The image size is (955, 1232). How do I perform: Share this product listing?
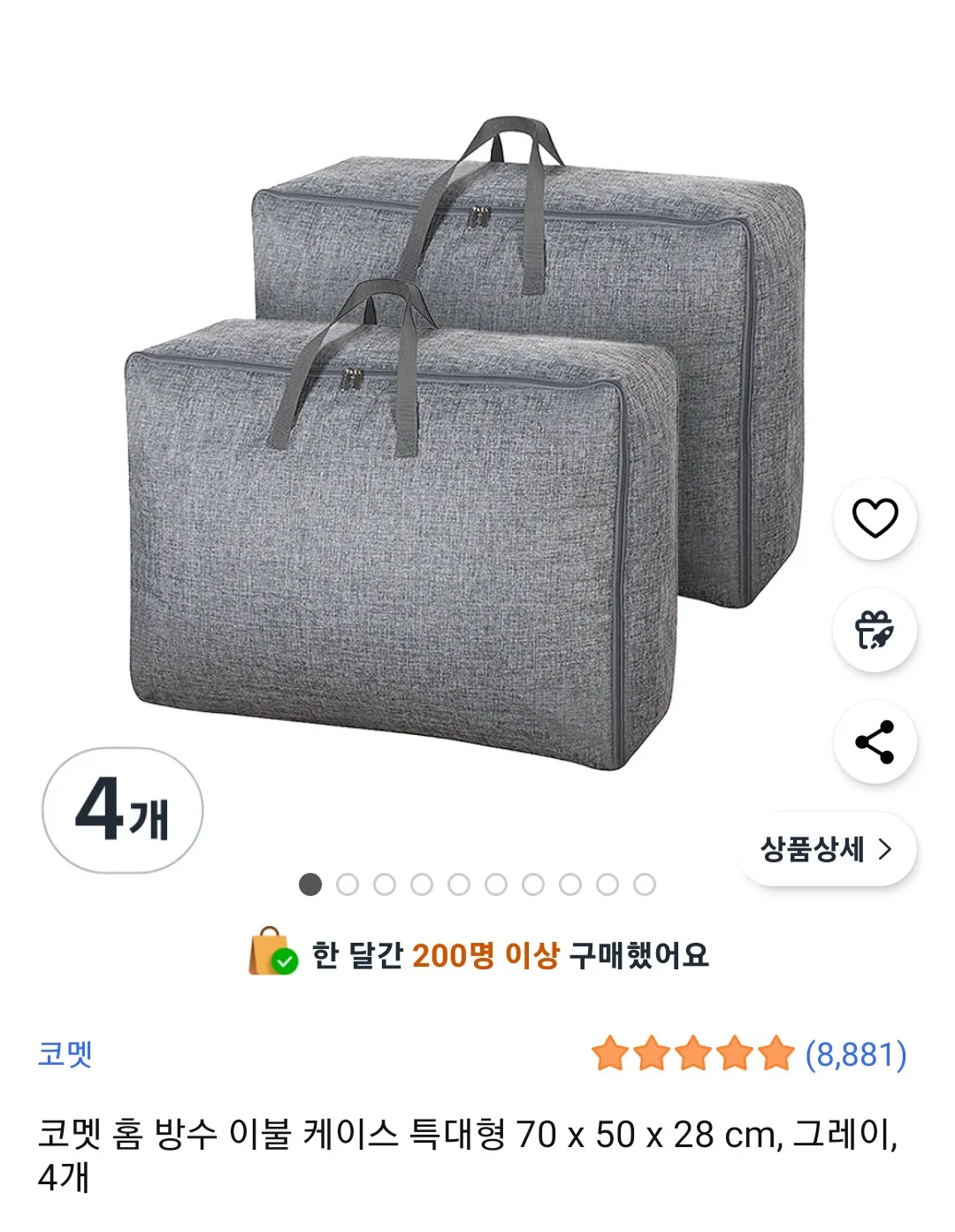[875, 742]
